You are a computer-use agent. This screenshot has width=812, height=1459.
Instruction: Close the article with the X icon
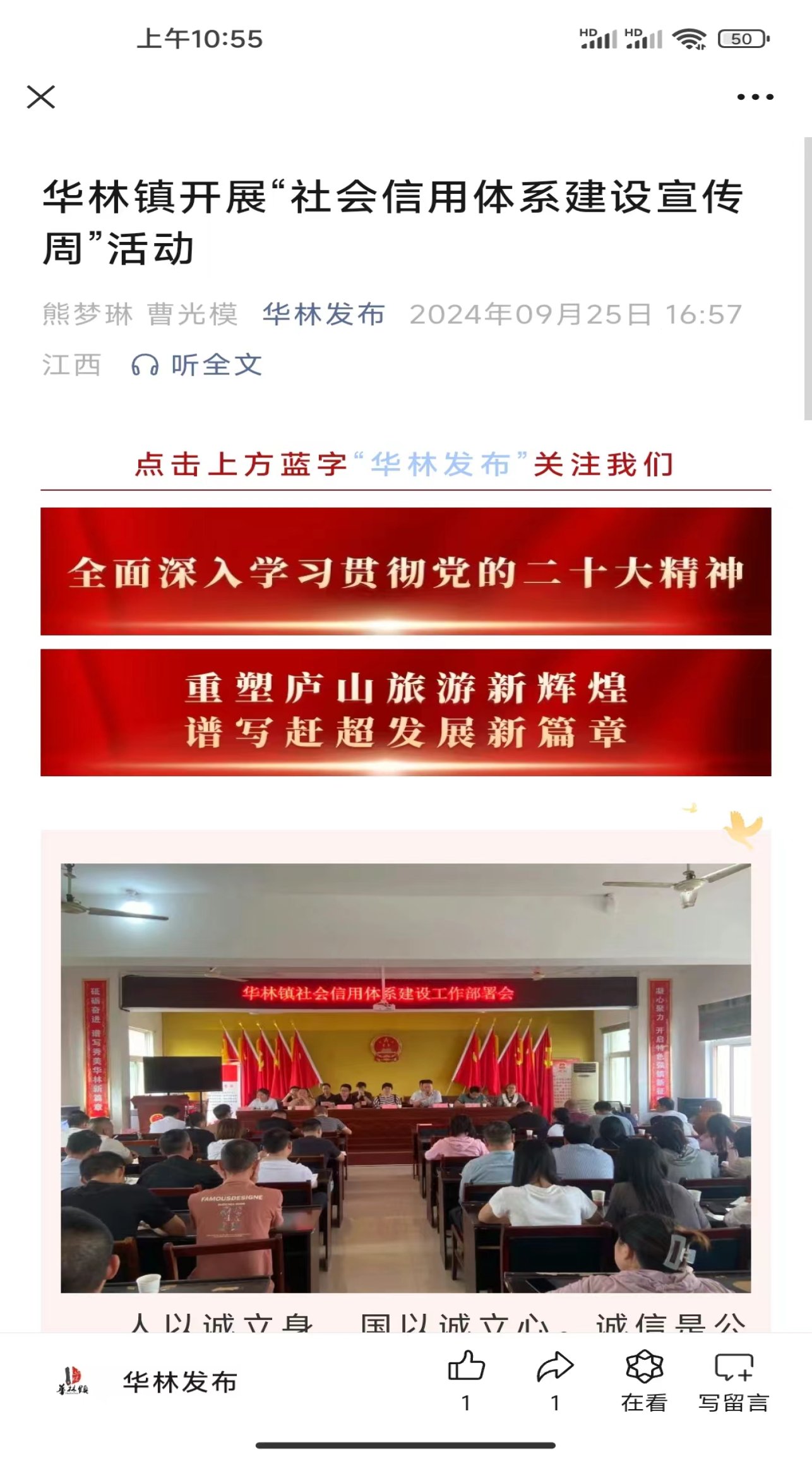[x=41, y=97]
